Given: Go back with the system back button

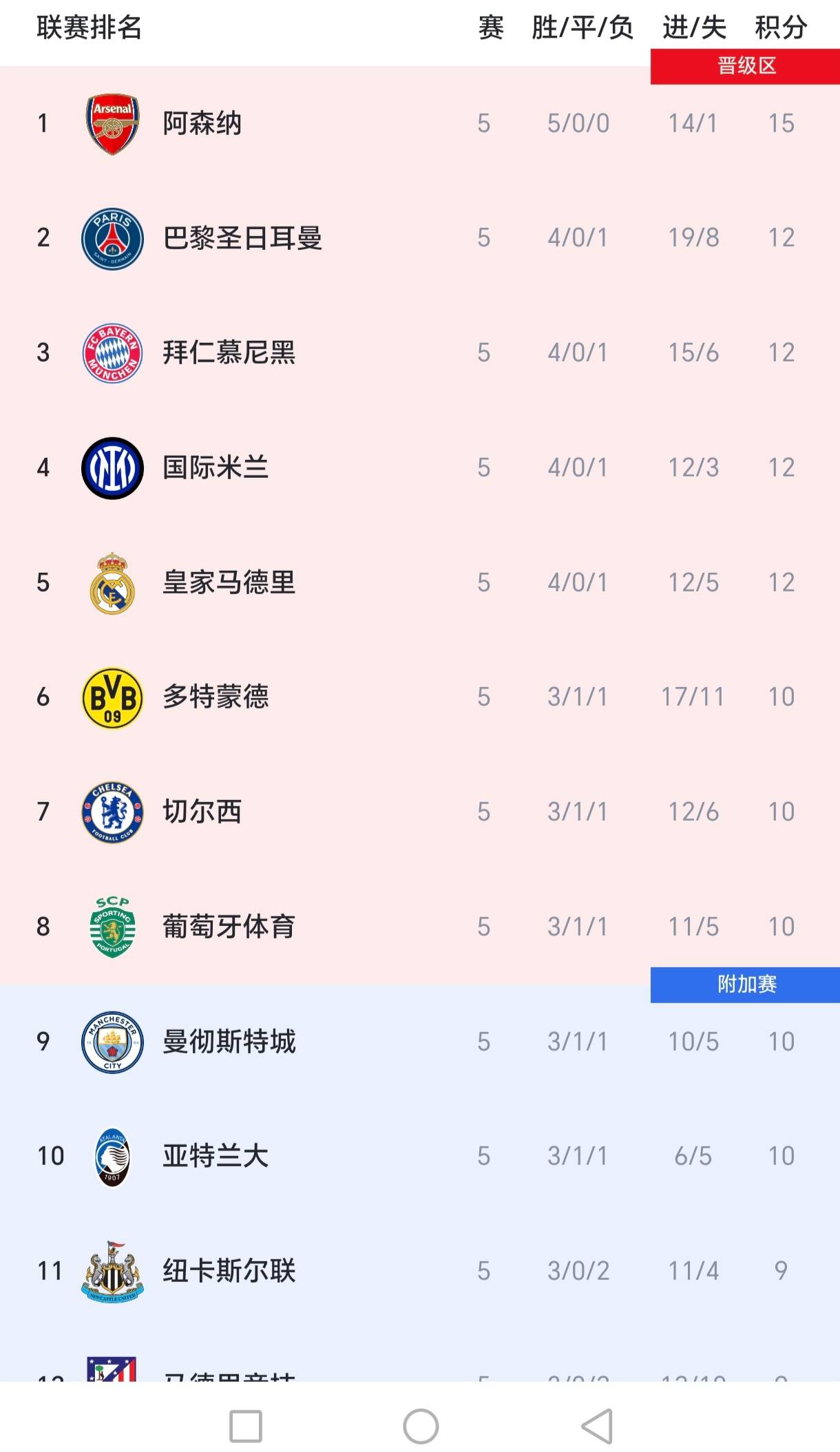Looking at the screenshot, I should point(596,1426).
